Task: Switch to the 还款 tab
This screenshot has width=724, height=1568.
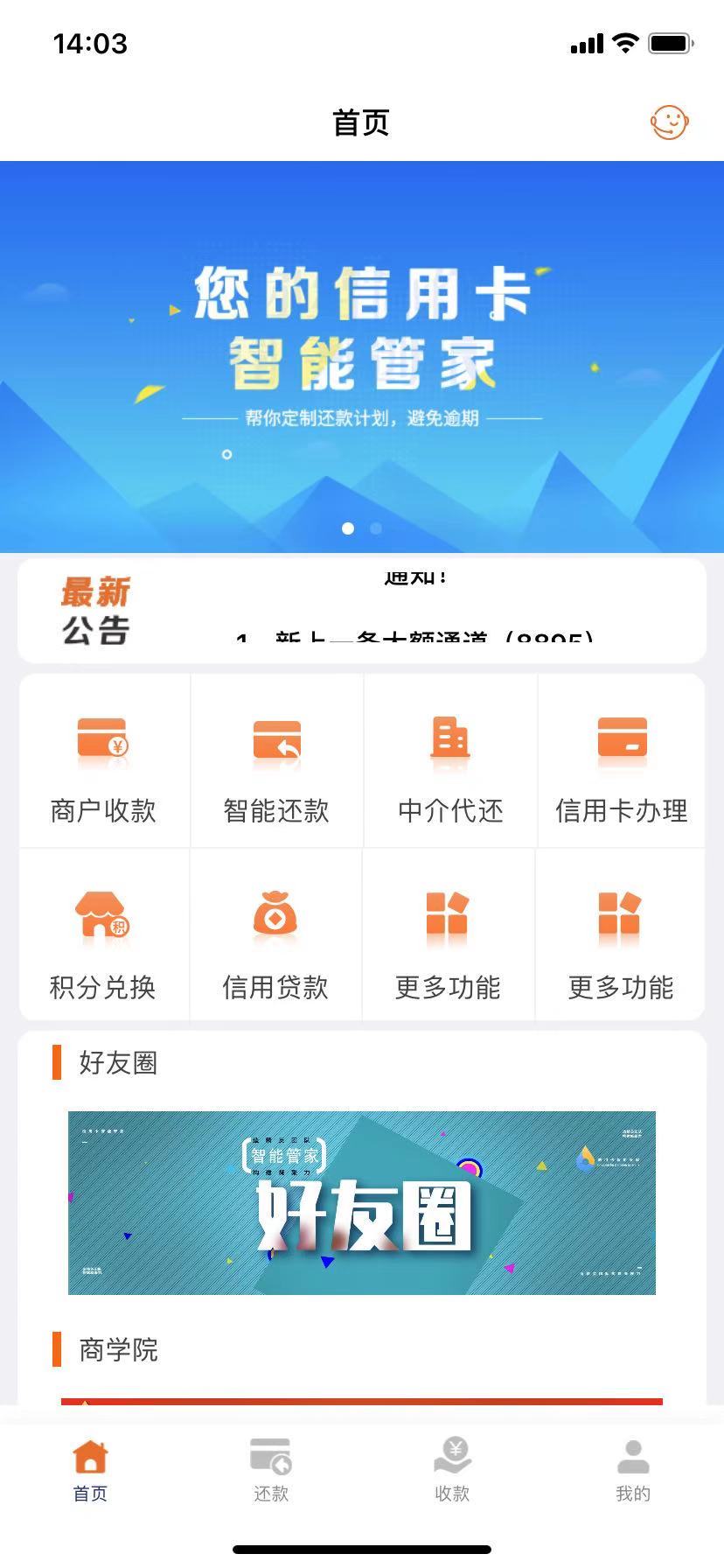Action: tap(271, 1470)
